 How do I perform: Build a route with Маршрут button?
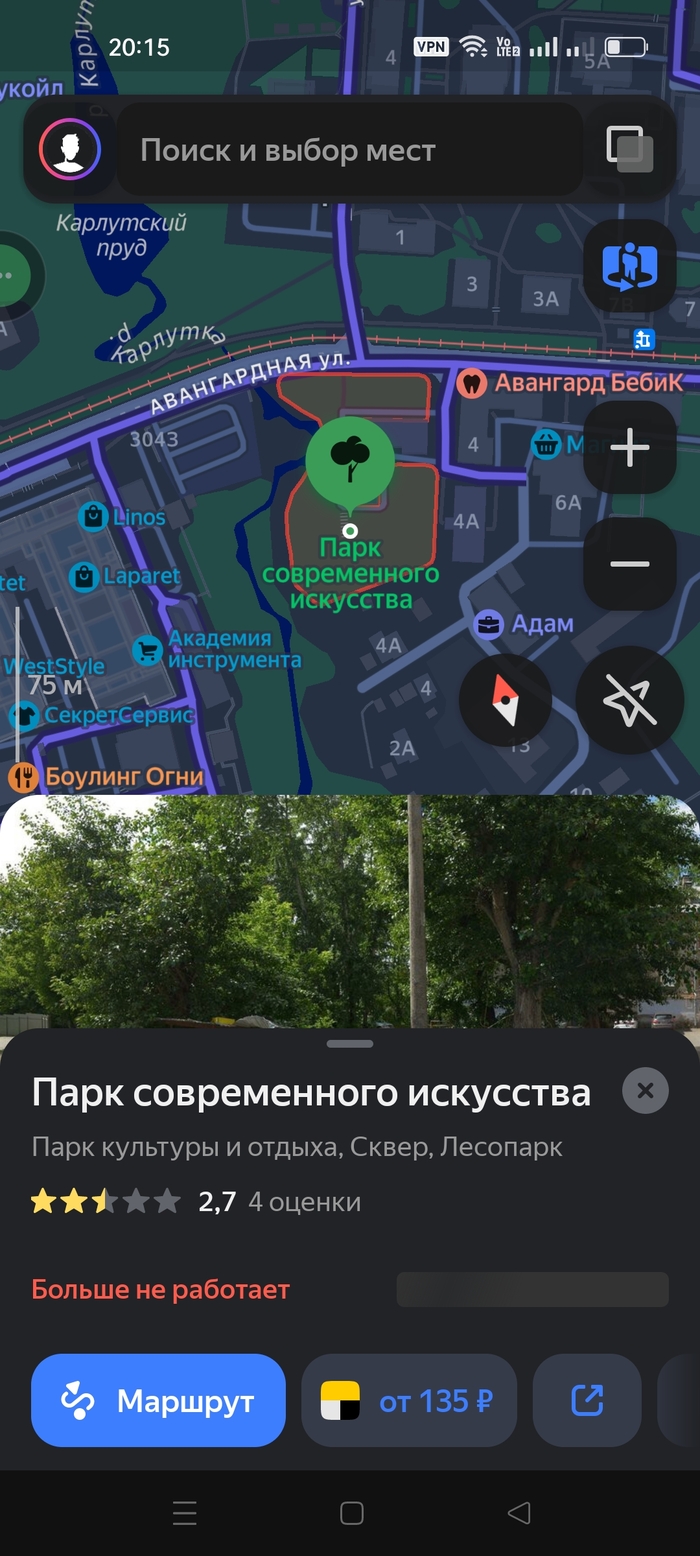coord(158,1401)
